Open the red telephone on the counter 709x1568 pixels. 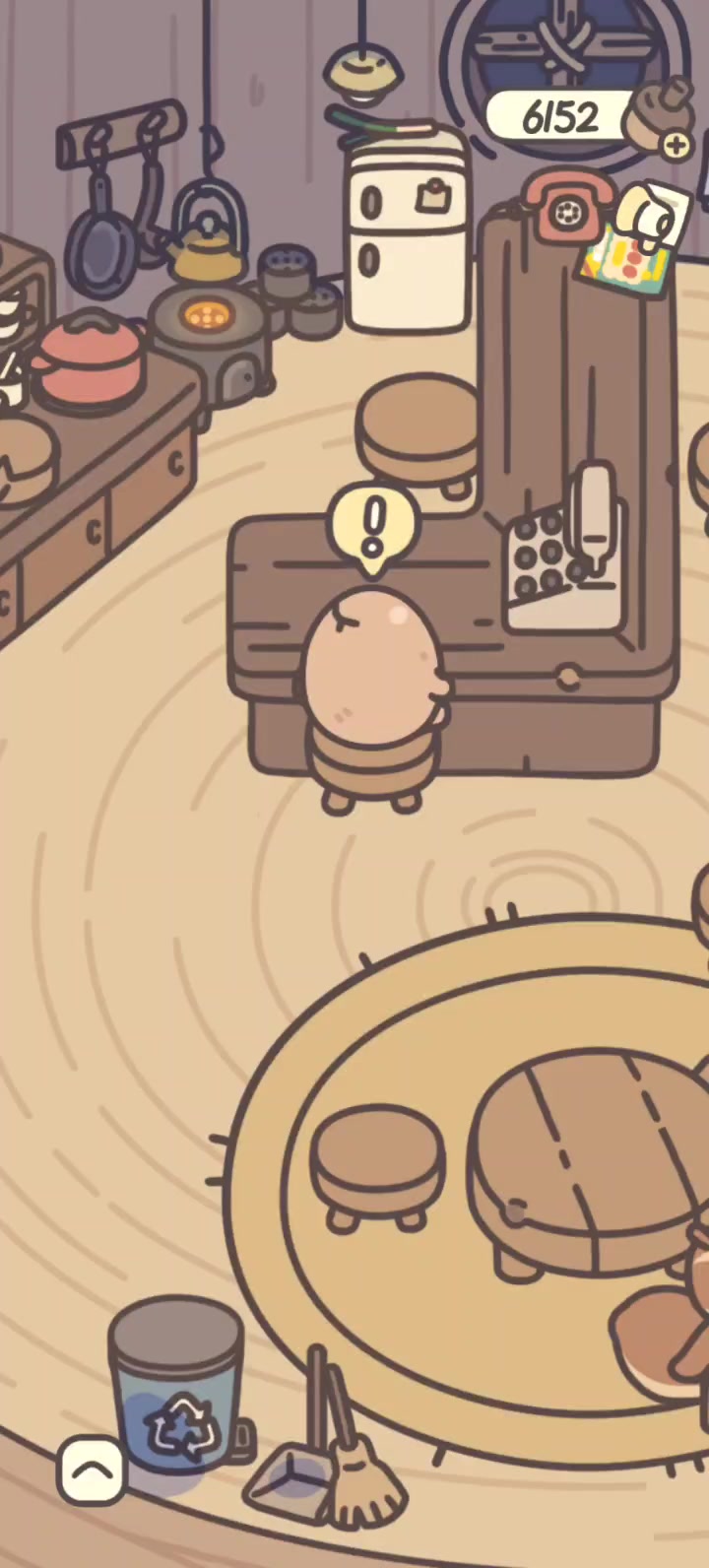point(568,206)
